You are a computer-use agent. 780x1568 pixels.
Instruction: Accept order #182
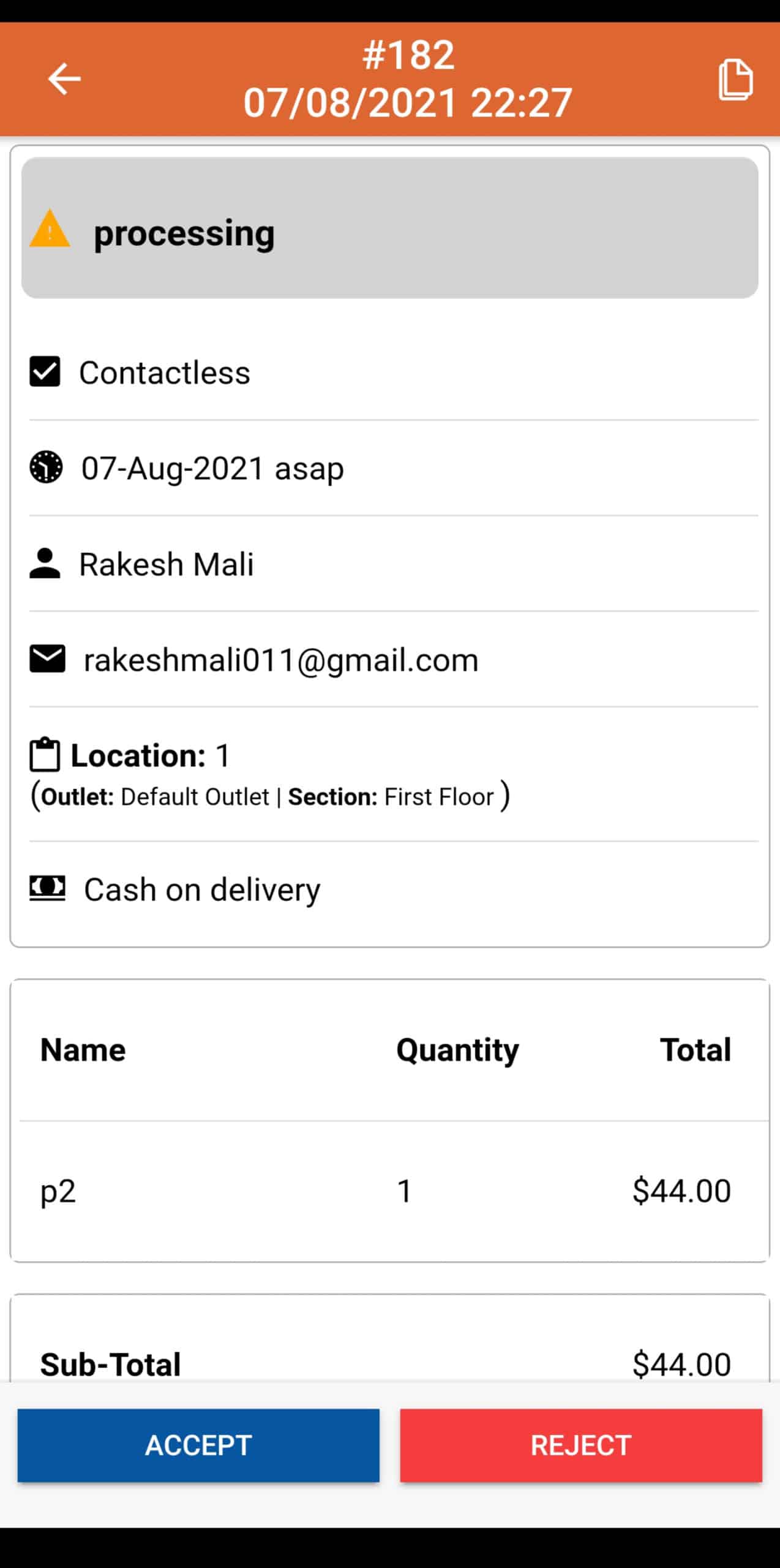198,1445
